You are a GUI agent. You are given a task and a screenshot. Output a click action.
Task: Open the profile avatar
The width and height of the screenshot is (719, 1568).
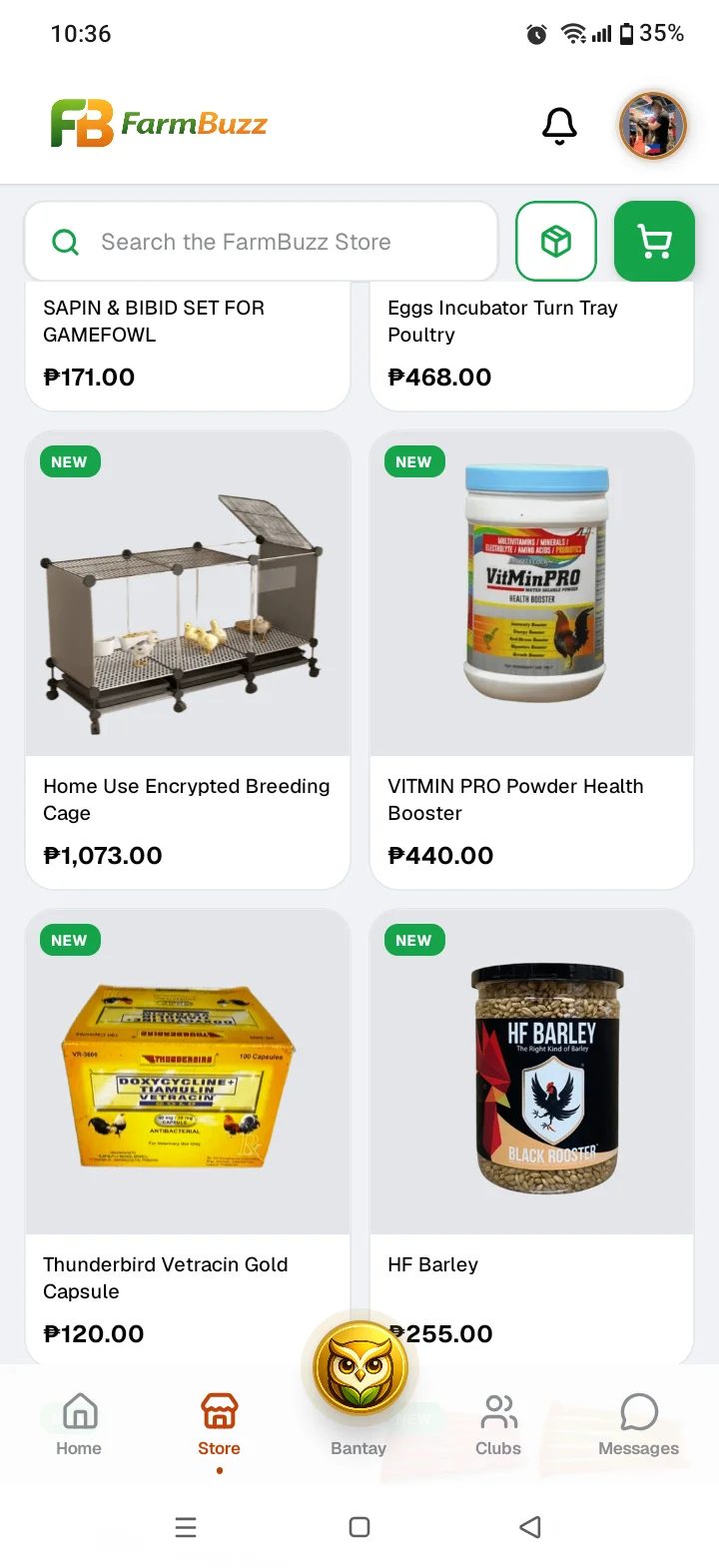tap(653, 126)
